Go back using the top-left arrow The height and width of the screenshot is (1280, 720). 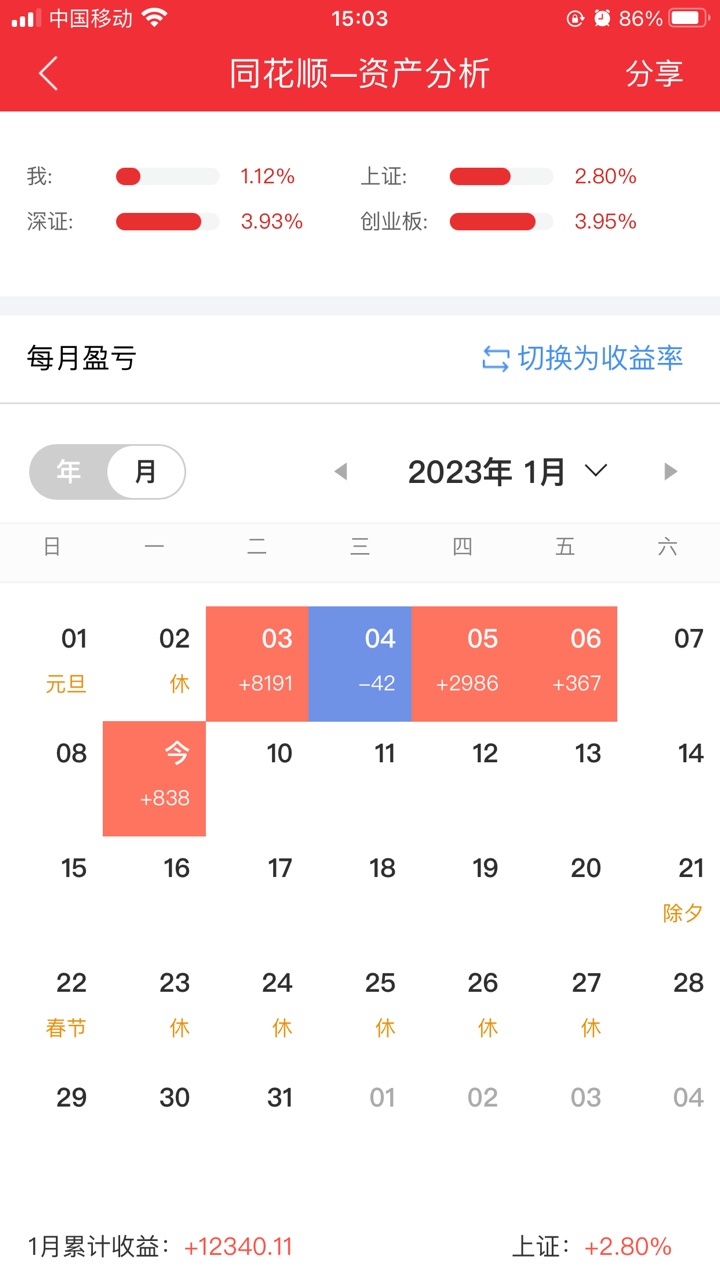tap(48, 73)
